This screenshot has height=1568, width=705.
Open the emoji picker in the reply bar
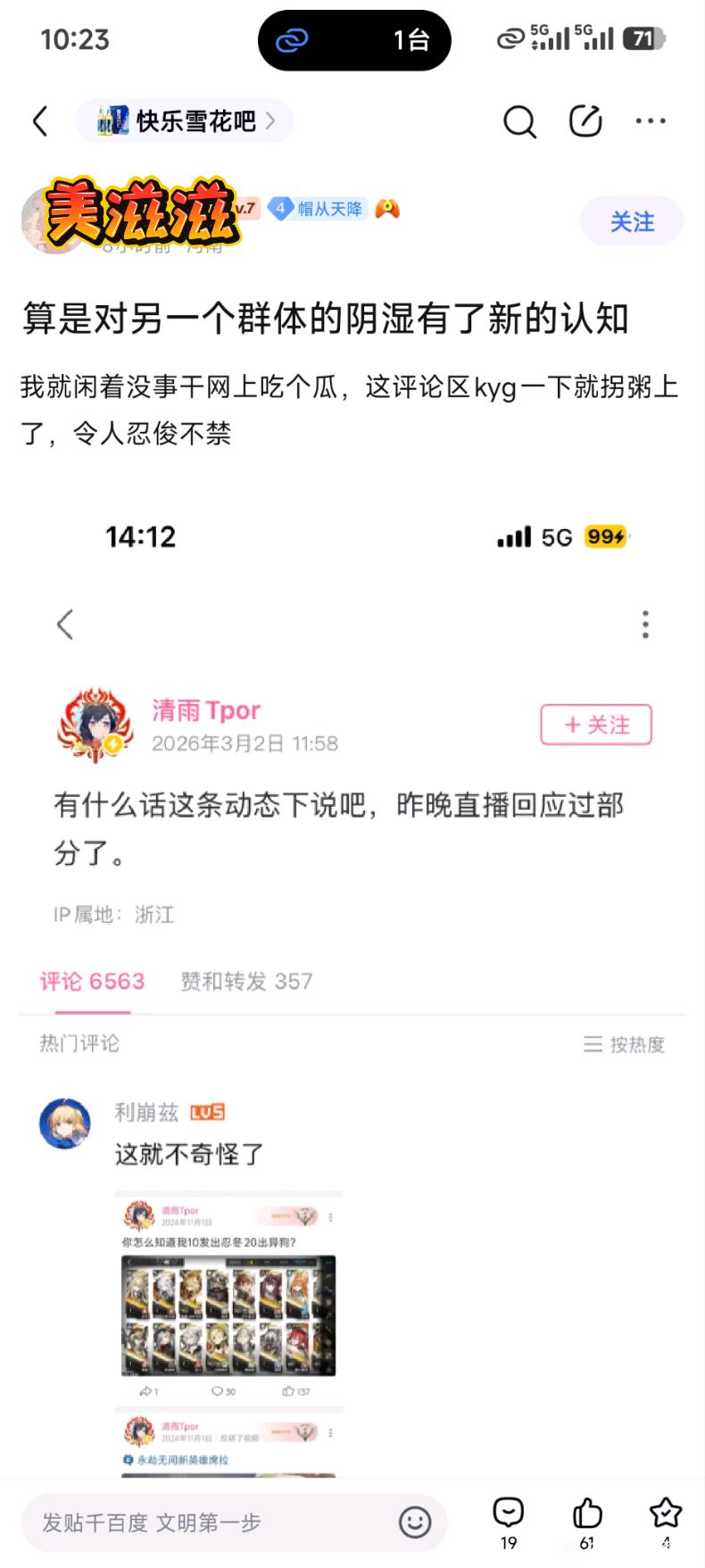(x=415, y=1522)
